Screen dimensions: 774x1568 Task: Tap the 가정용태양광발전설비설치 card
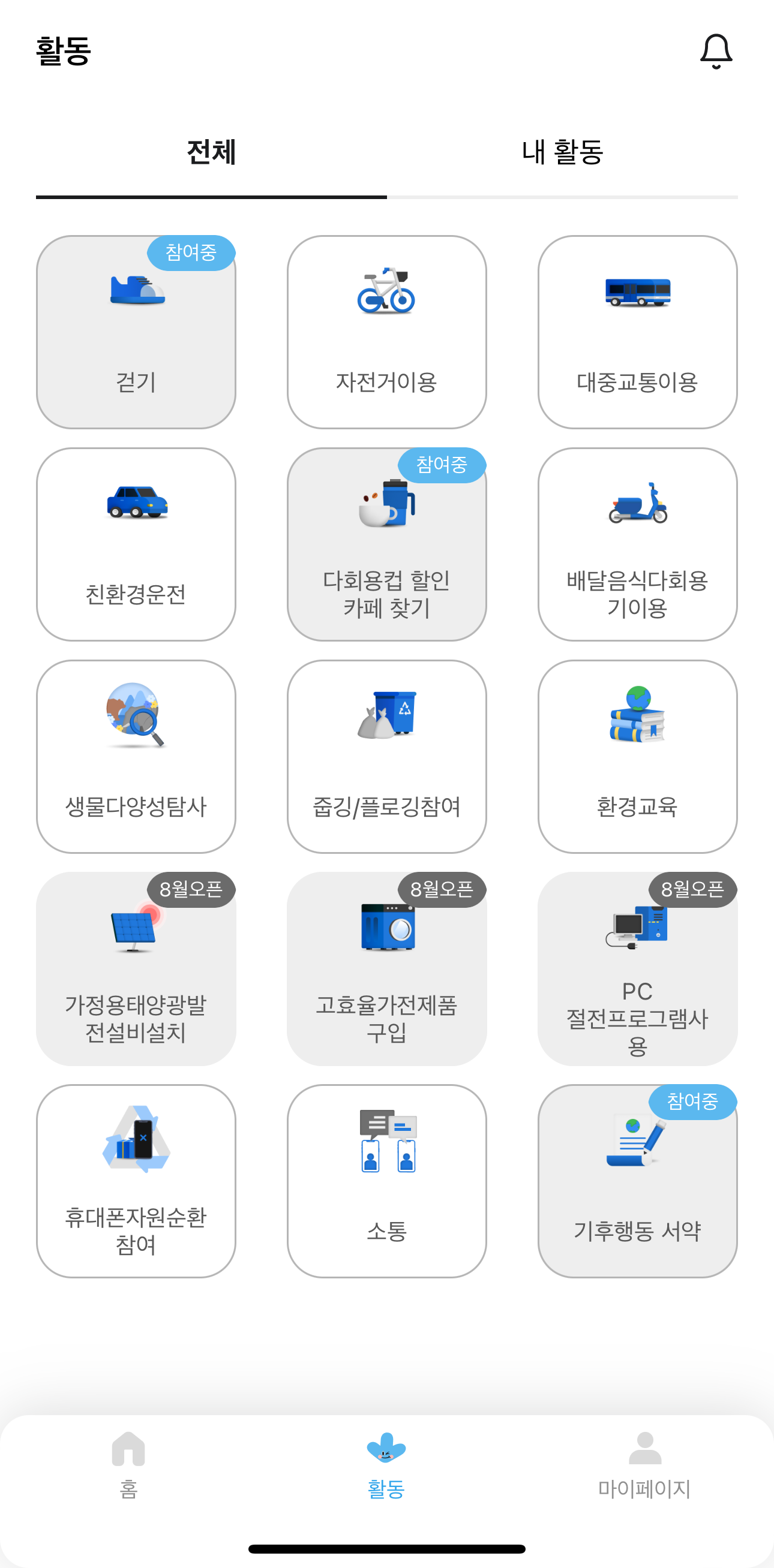point(136,969)
